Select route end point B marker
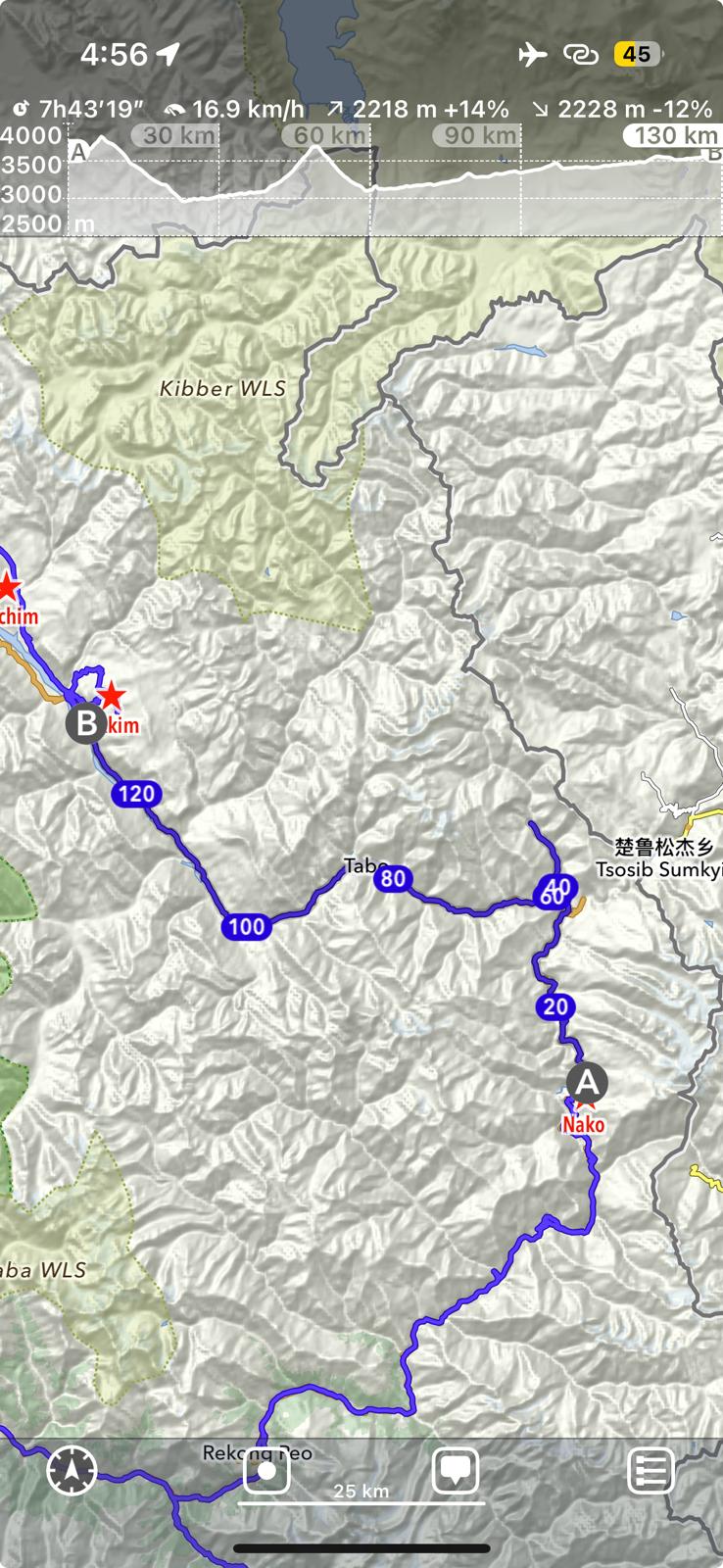723x1568 pixels. pos(86,724)
